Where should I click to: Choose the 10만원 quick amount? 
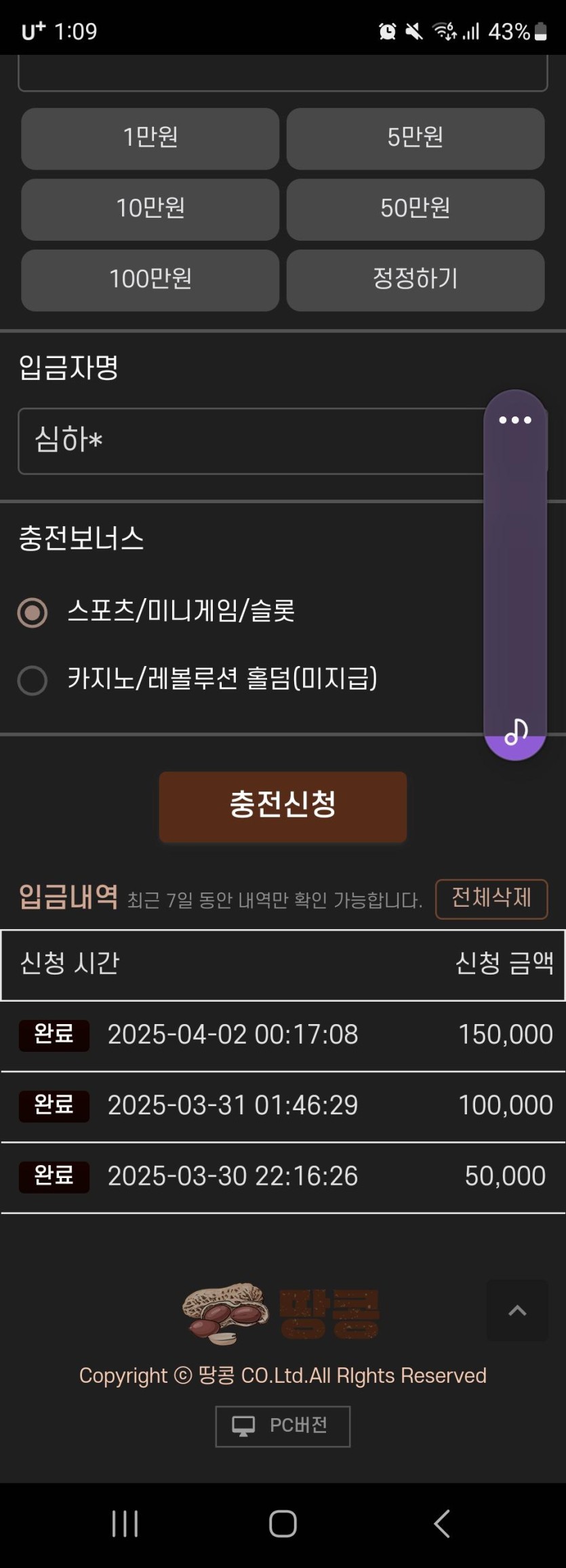point(150,209)
